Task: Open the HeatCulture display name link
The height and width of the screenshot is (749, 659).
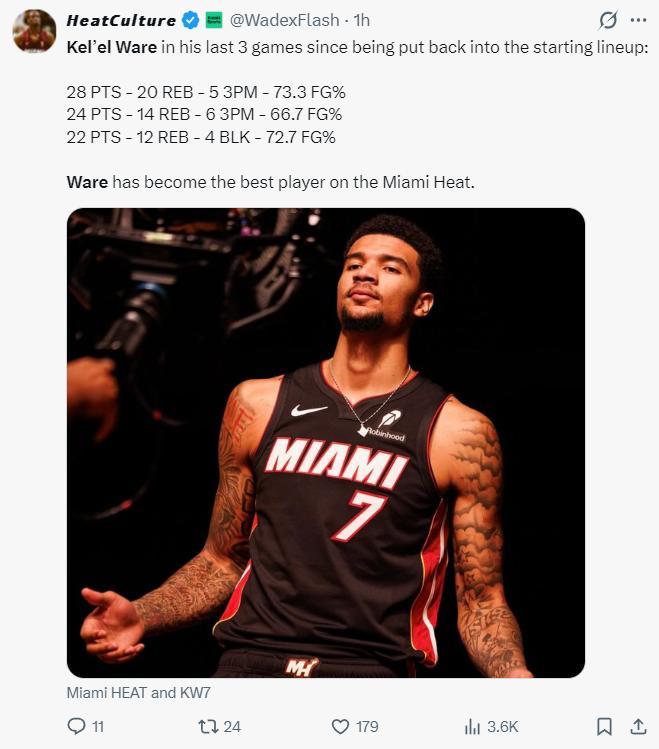Action: point(120,20)
